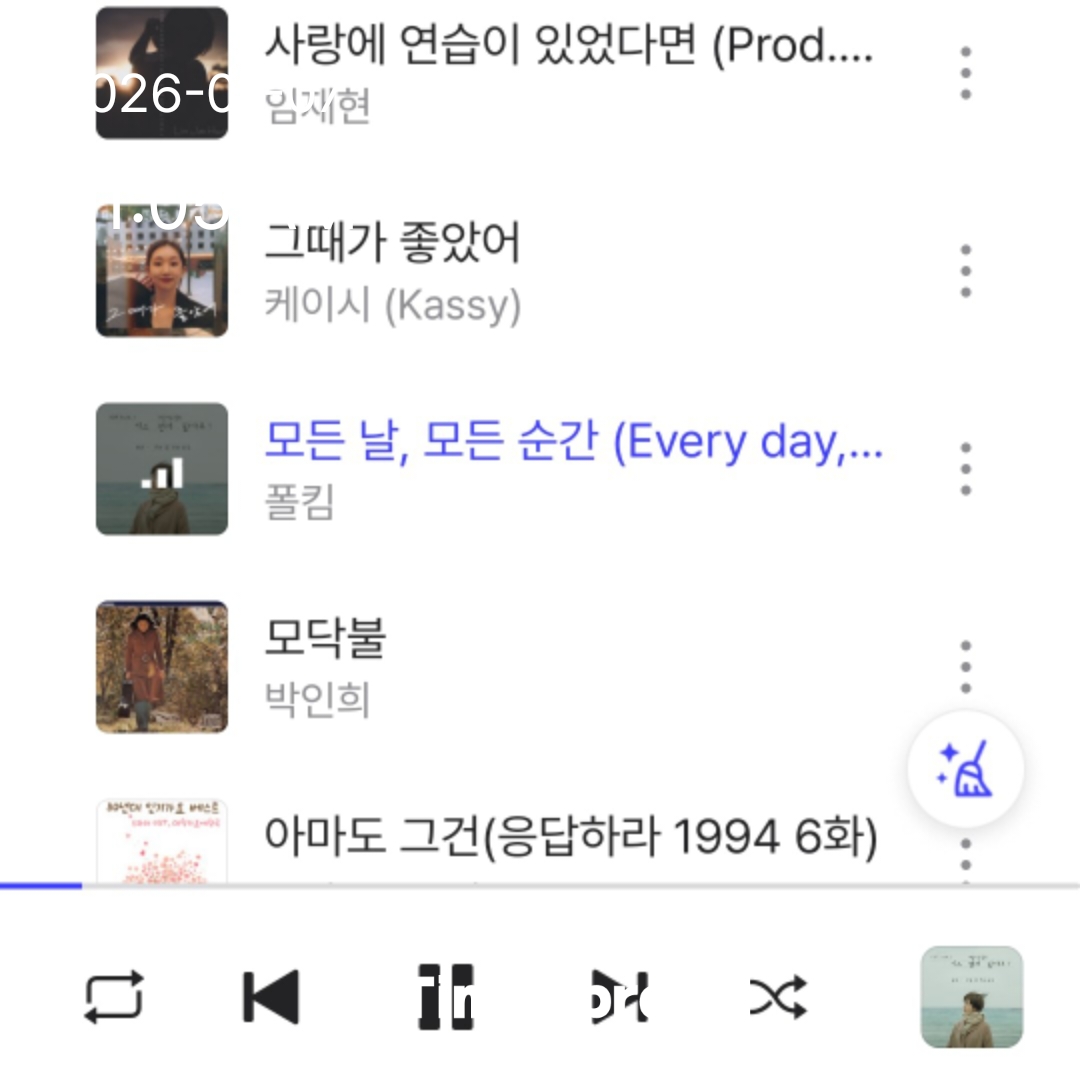Image resolution: width=1080 pixels, height=1080 pixels.
Task: Select 모든 날, 모든 순간 by 폴킴
Action: click(572, 442)
